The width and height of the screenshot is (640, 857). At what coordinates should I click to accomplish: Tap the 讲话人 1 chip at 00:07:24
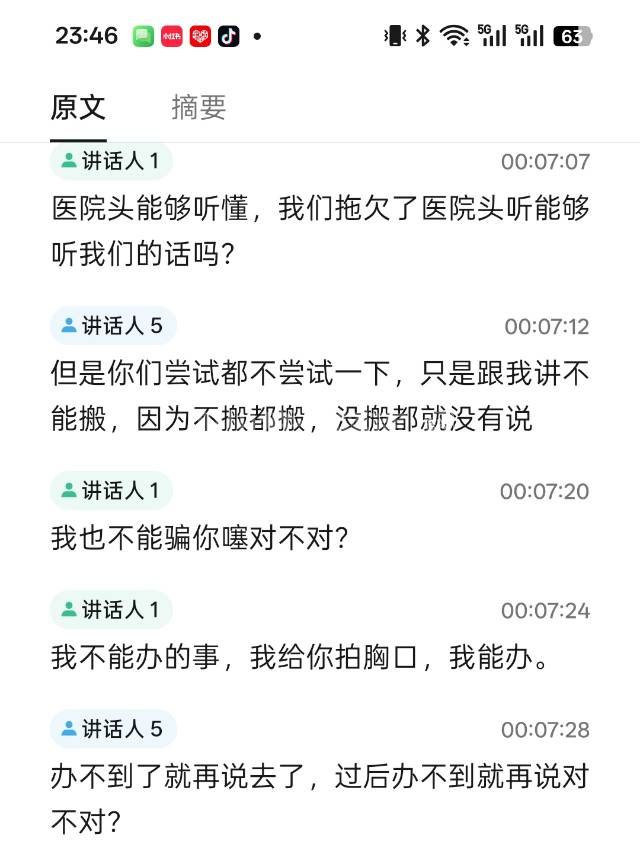[111, 609]
